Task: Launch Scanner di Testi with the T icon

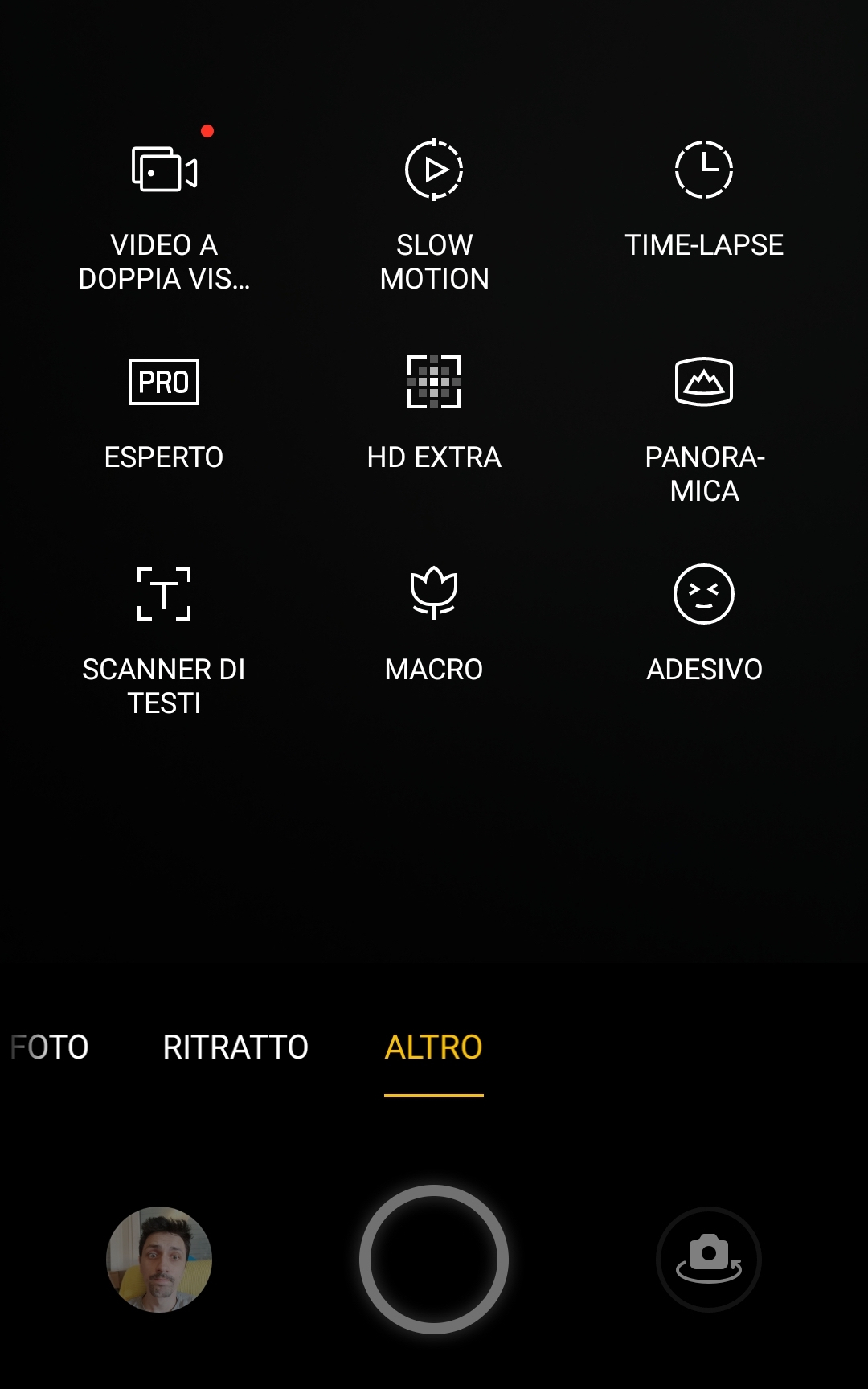Action: coord(163,593)
